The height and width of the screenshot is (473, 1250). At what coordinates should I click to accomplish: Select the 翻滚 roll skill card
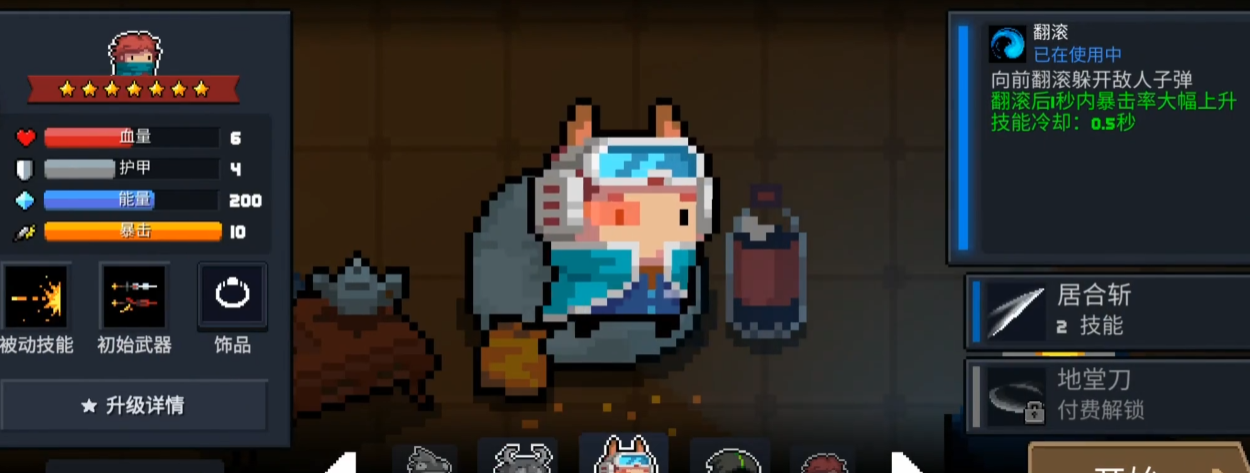pos(1098,137)
